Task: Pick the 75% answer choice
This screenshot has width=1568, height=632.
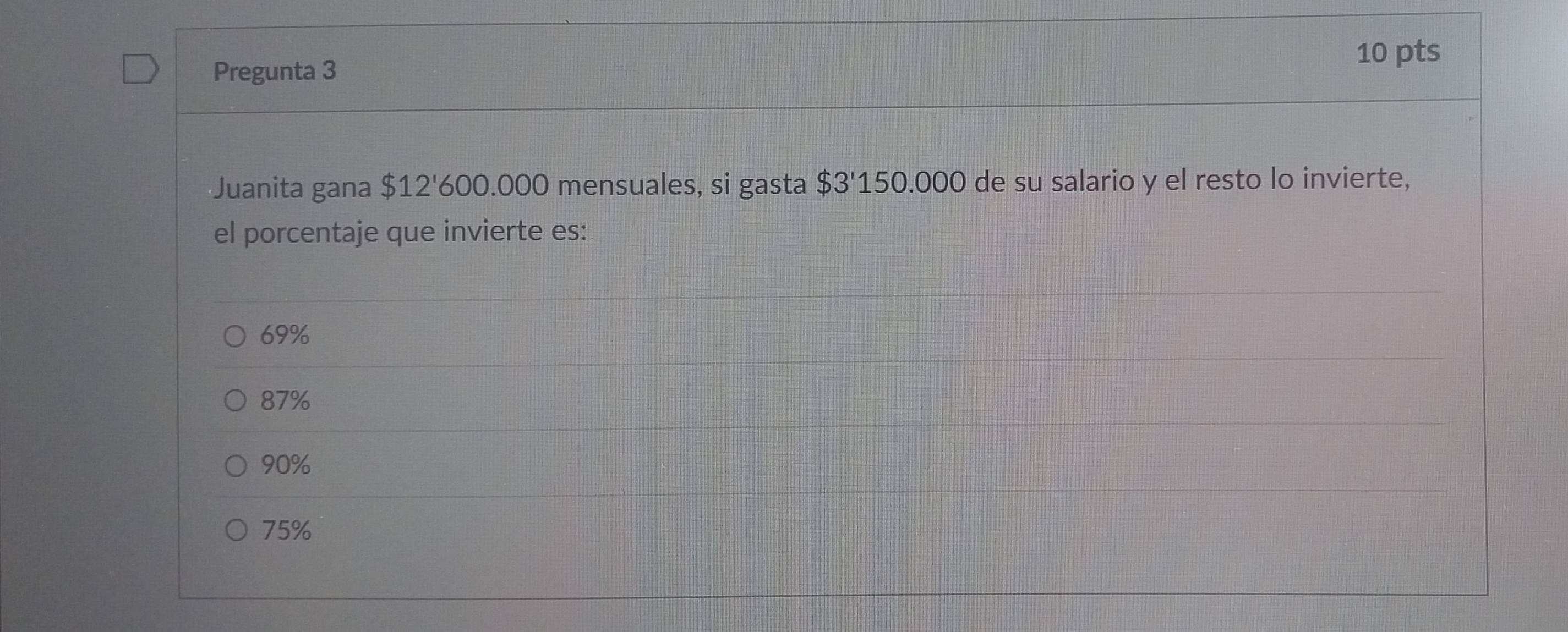Action: tap(236, 530)
